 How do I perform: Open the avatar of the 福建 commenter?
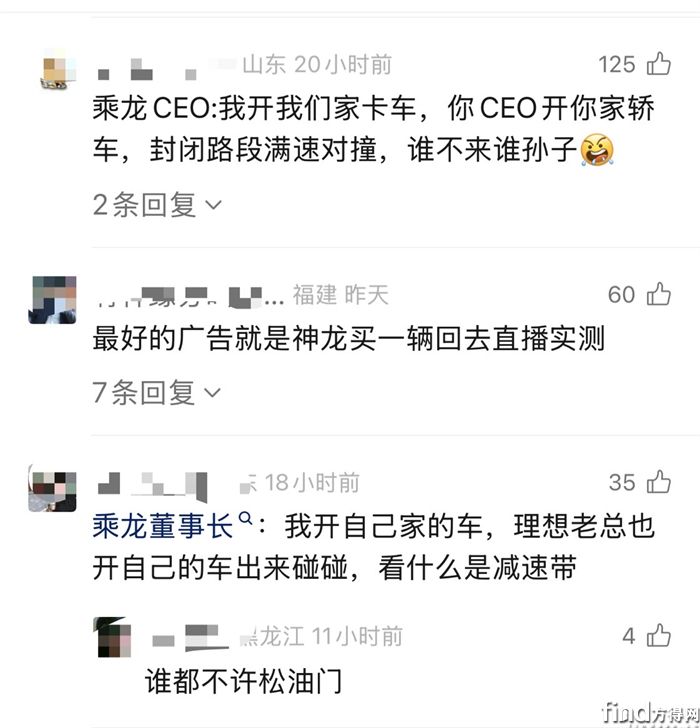(x=53, y=299)
